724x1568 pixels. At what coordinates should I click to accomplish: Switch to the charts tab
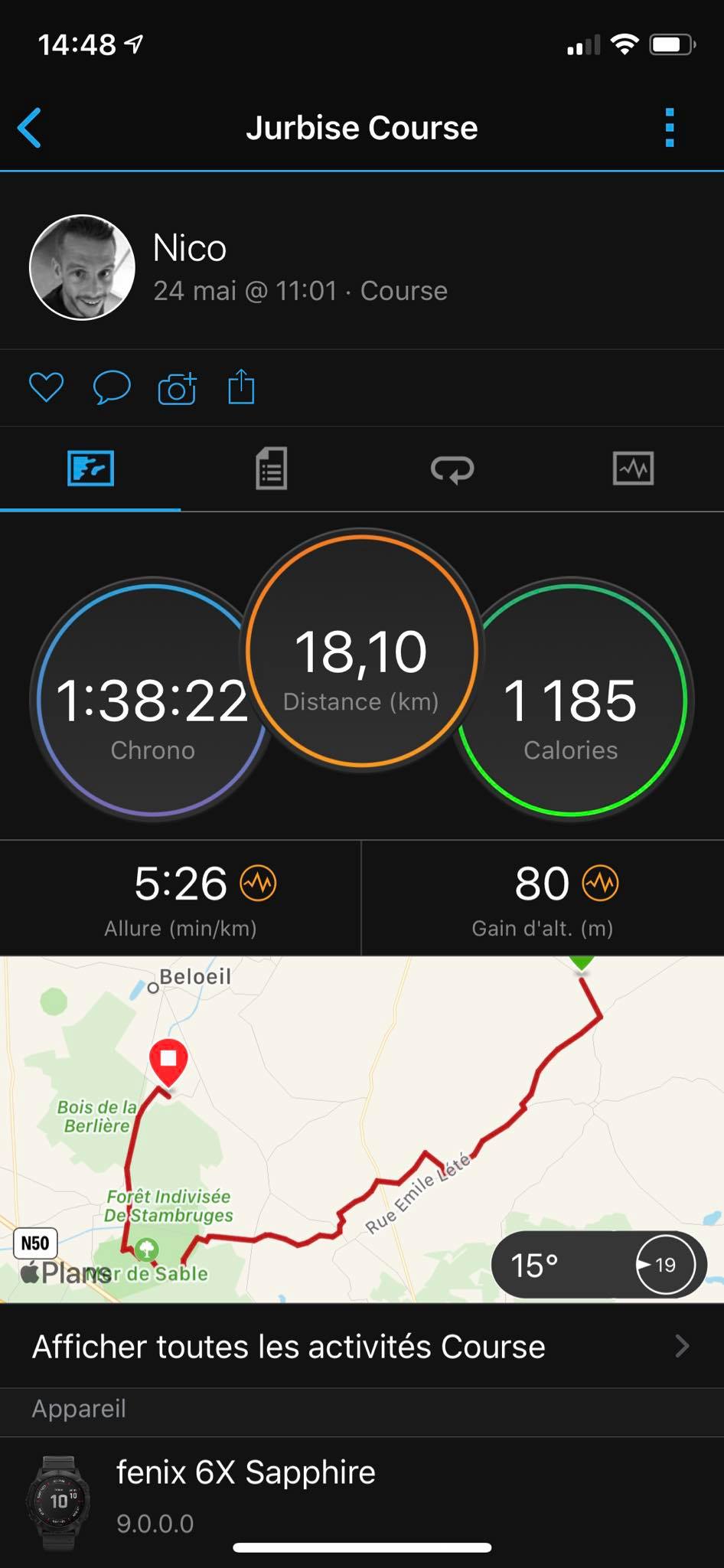[633, 469]
